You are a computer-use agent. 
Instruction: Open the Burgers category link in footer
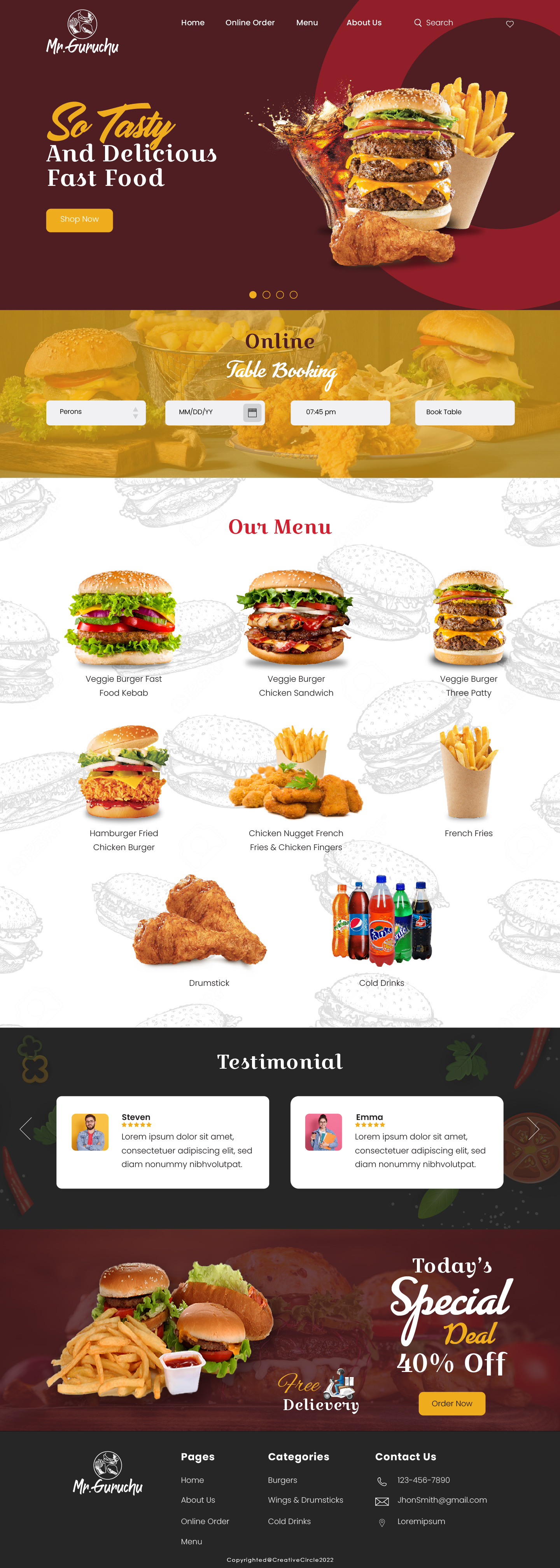point(282,1480)
